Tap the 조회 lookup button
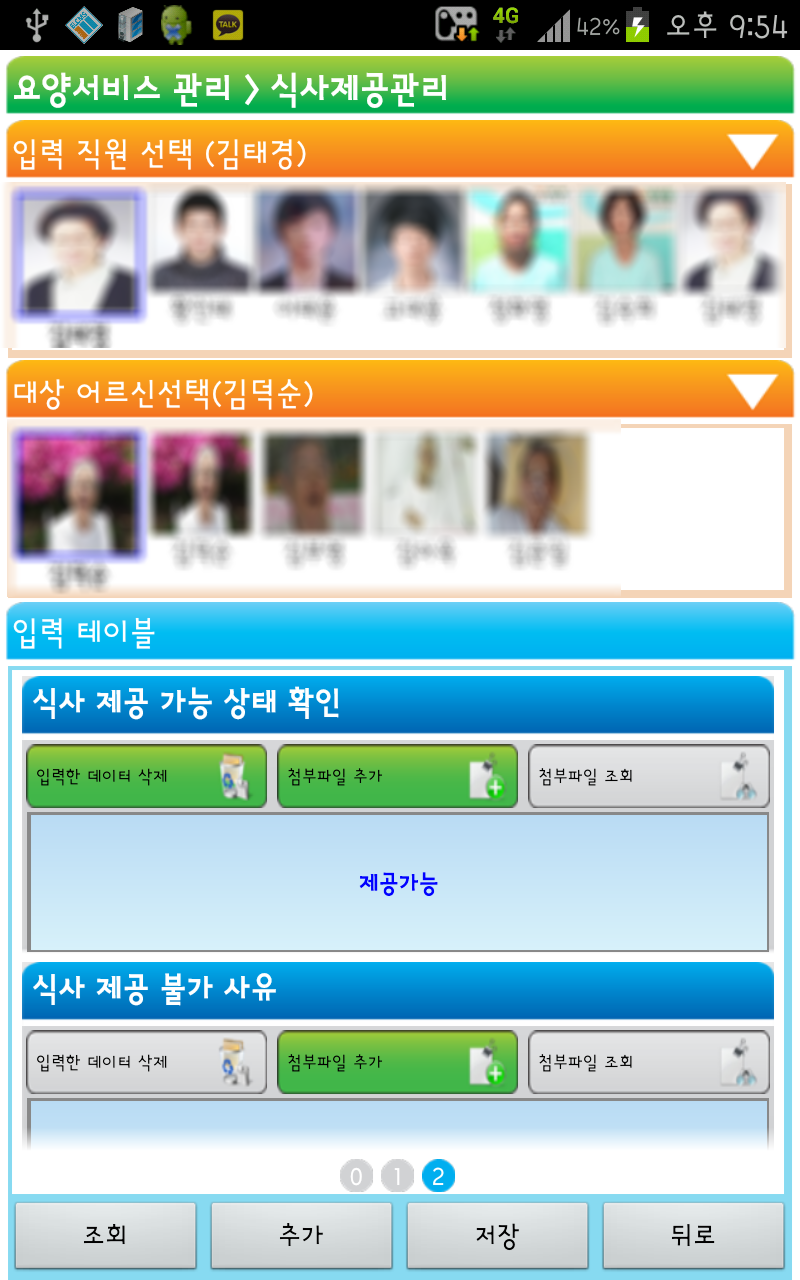Viewport: 800px width, 1280px height. [105, 1235]
